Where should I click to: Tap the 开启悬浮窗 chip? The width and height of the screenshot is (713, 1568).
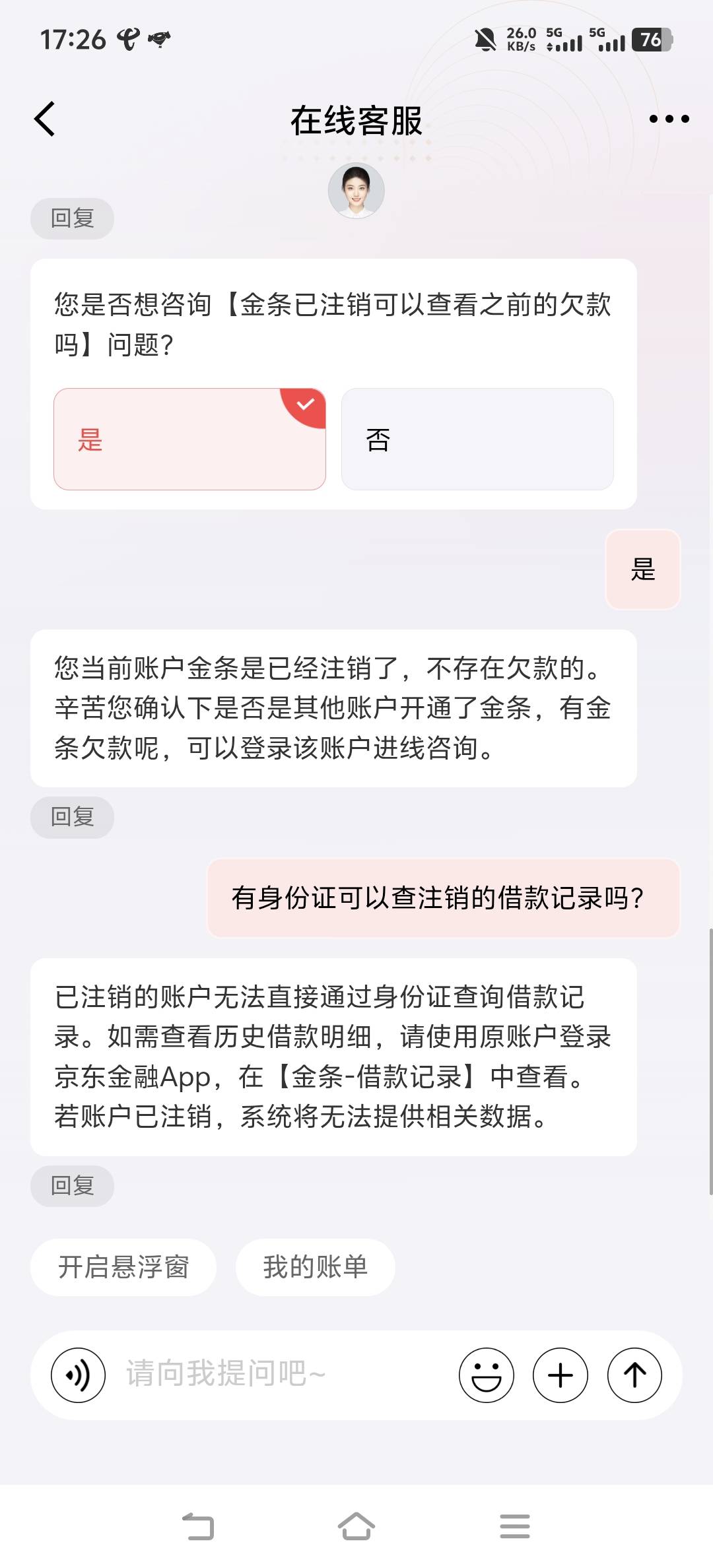(123, 1267)
